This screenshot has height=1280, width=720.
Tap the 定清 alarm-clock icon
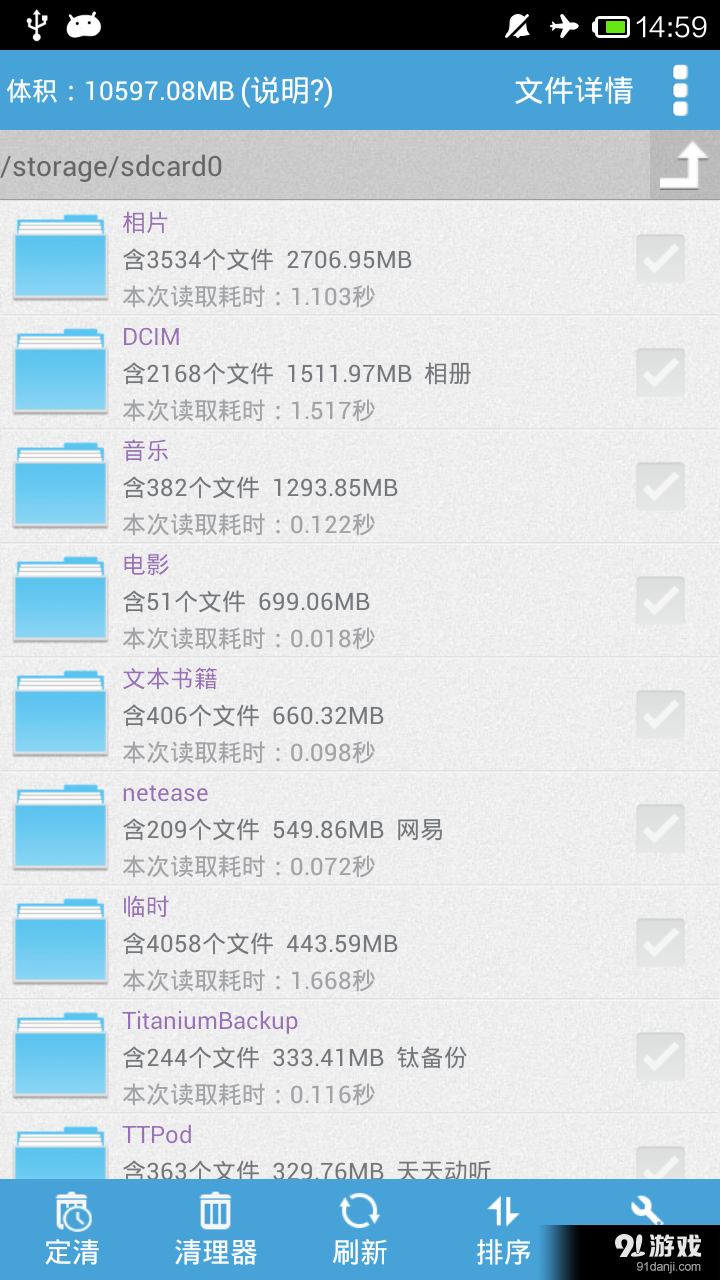pos(71,1215)
